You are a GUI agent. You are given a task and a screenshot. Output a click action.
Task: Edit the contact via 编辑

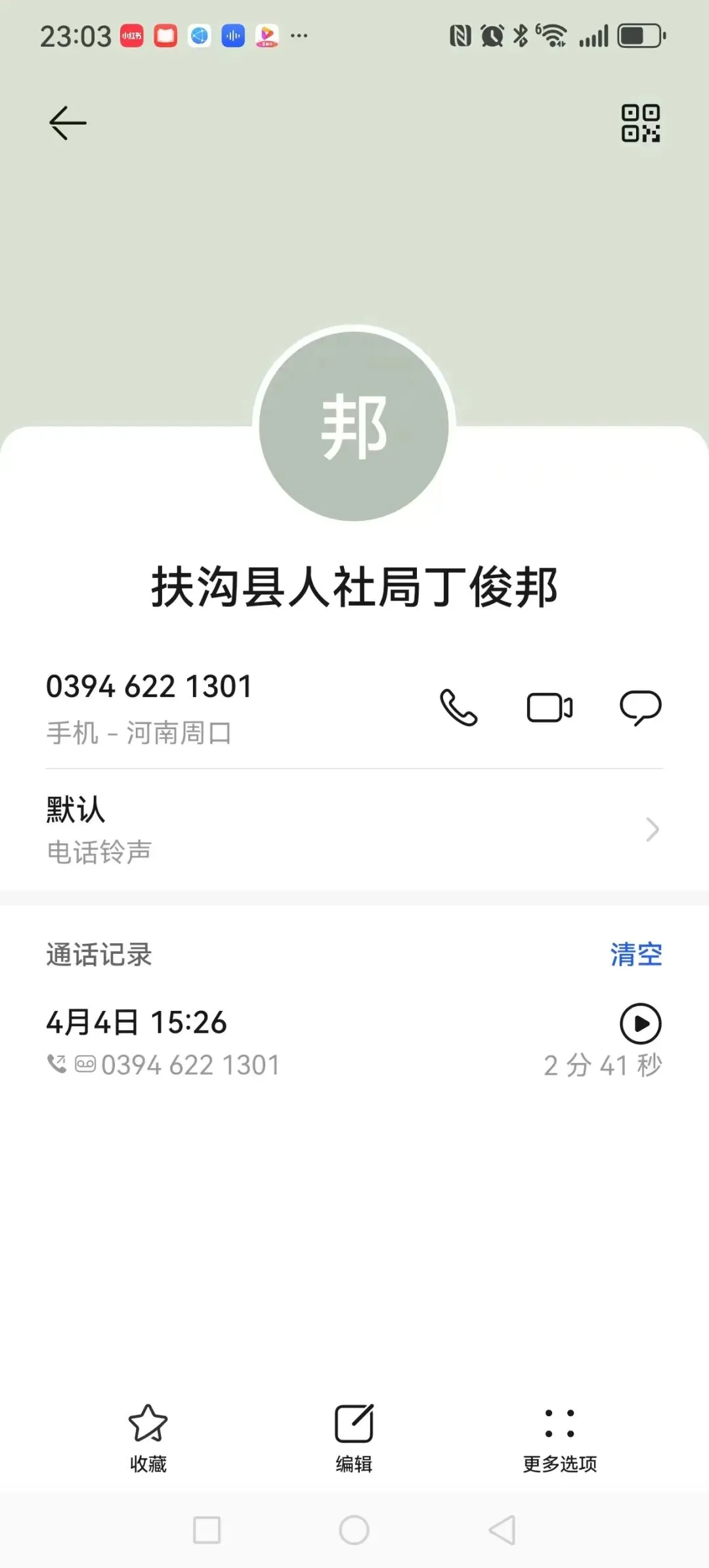click(354, 1438)
